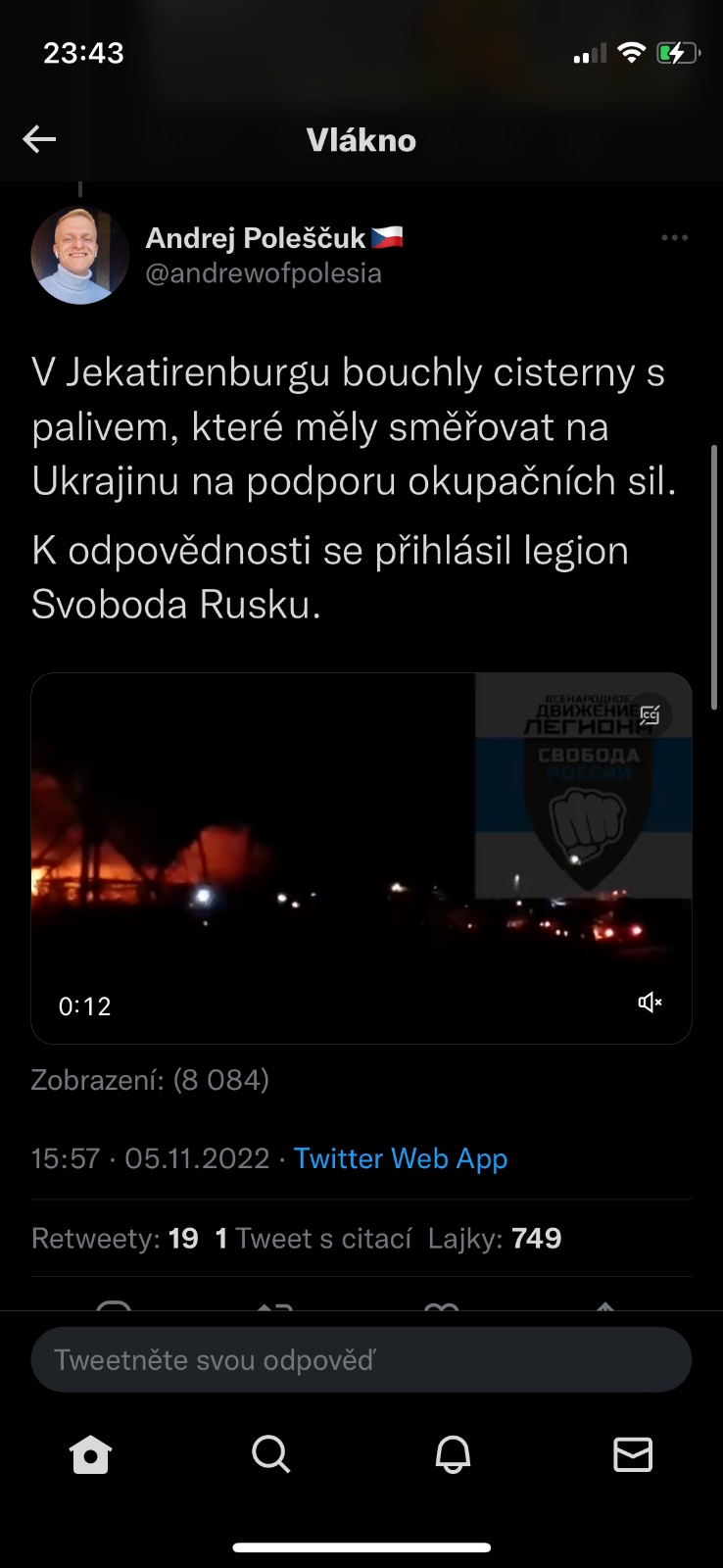Image resolution: width=723 pixels, height=1568 pixels.
Task: Open Andrej Poleščuk's profile picture
Action: (x=80, y=255)
